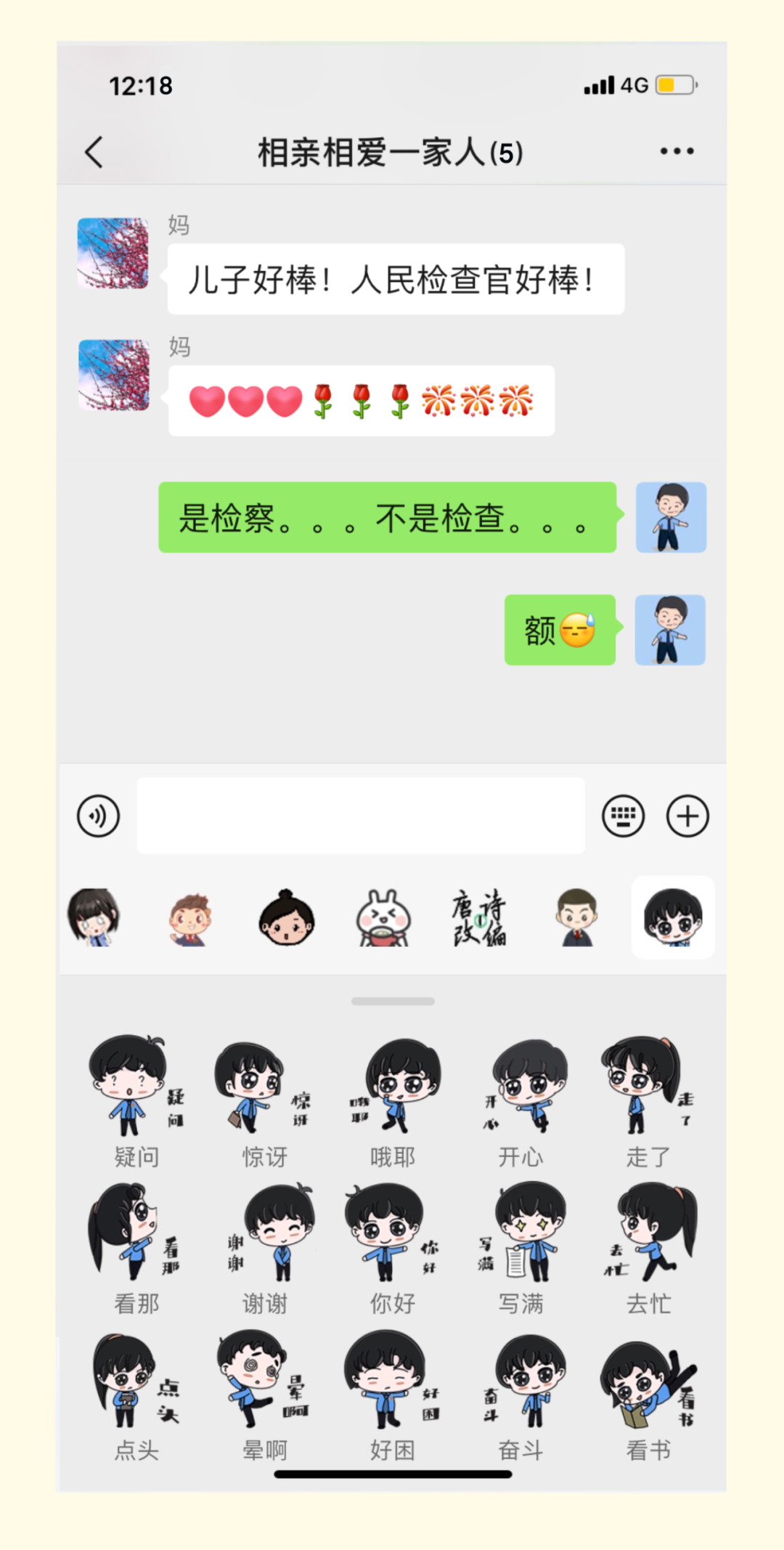The image size is (784, 1550).
Task: Switch to voice message input
Action: pos(99,816)
